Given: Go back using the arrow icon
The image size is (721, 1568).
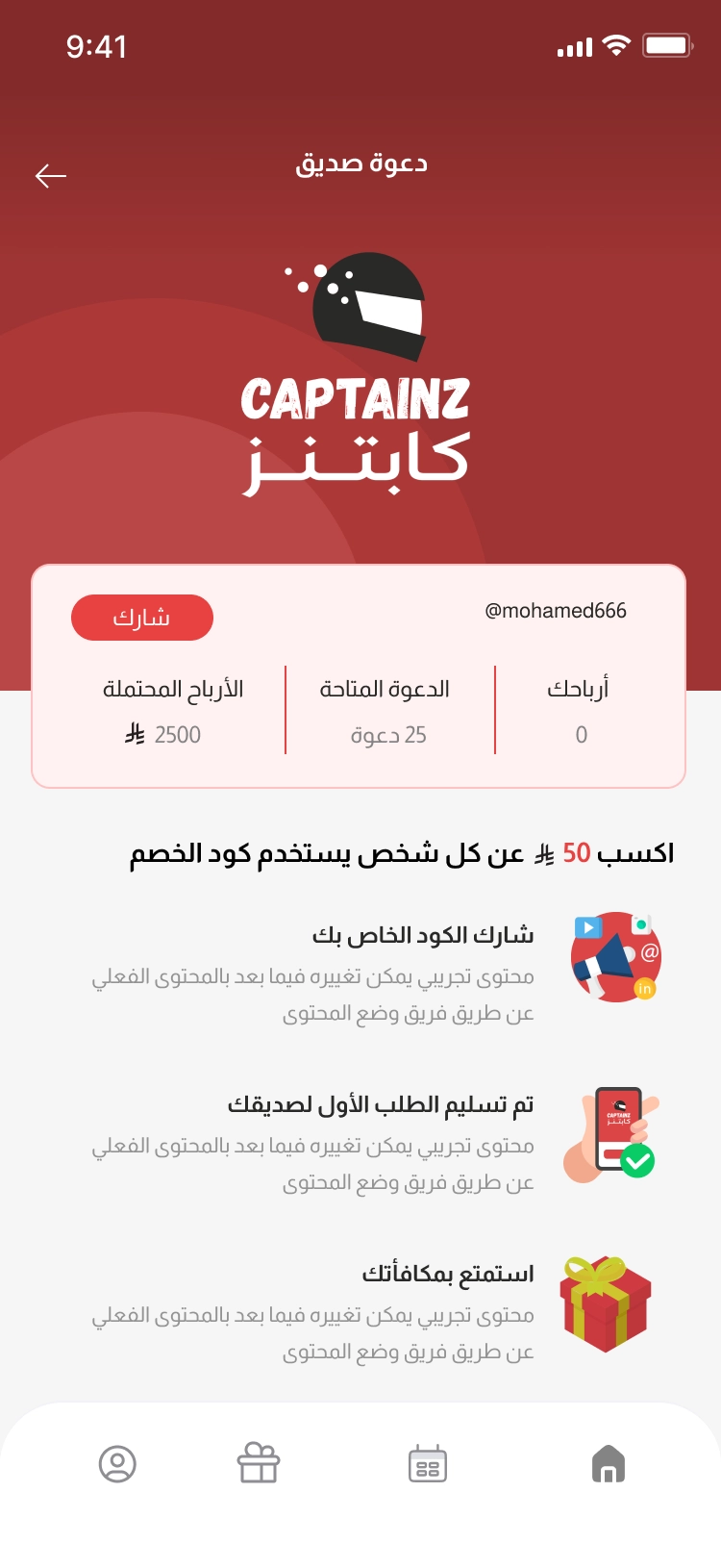Looking at the screenshot, I should [51, 175].
